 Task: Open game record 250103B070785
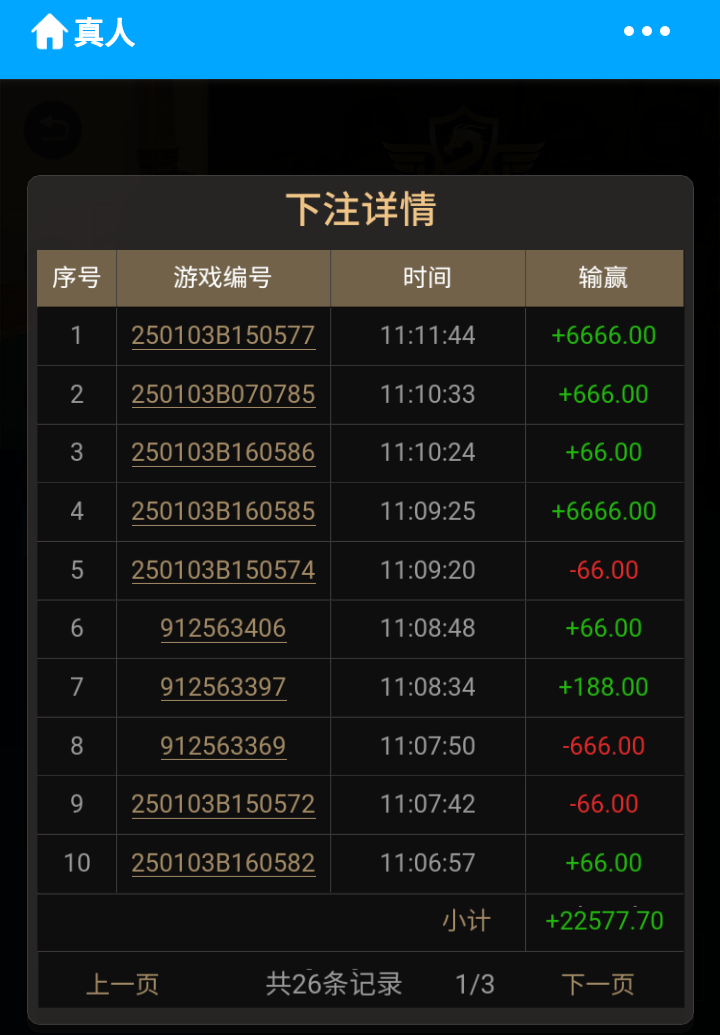pos(223,394)
